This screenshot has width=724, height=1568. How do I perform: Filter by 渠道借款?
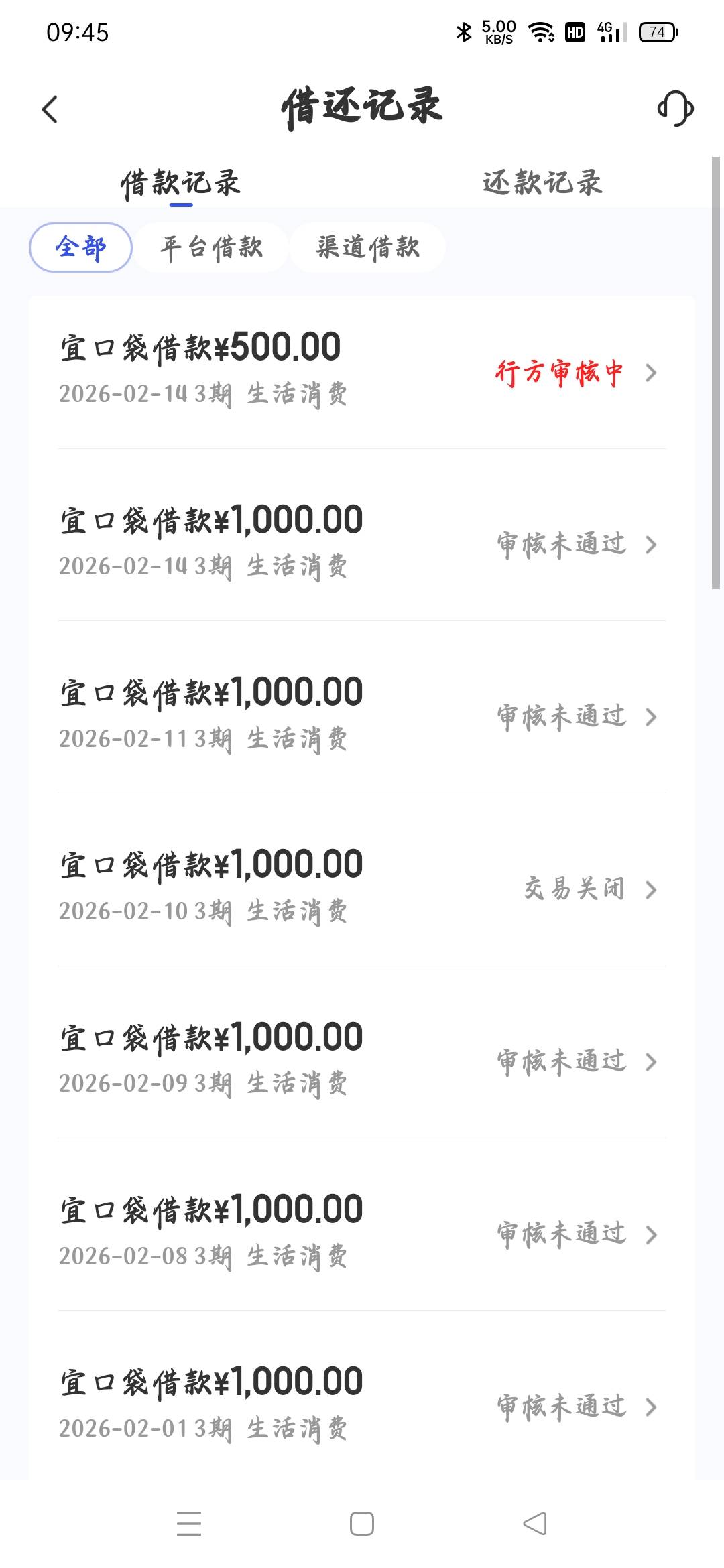368,247
